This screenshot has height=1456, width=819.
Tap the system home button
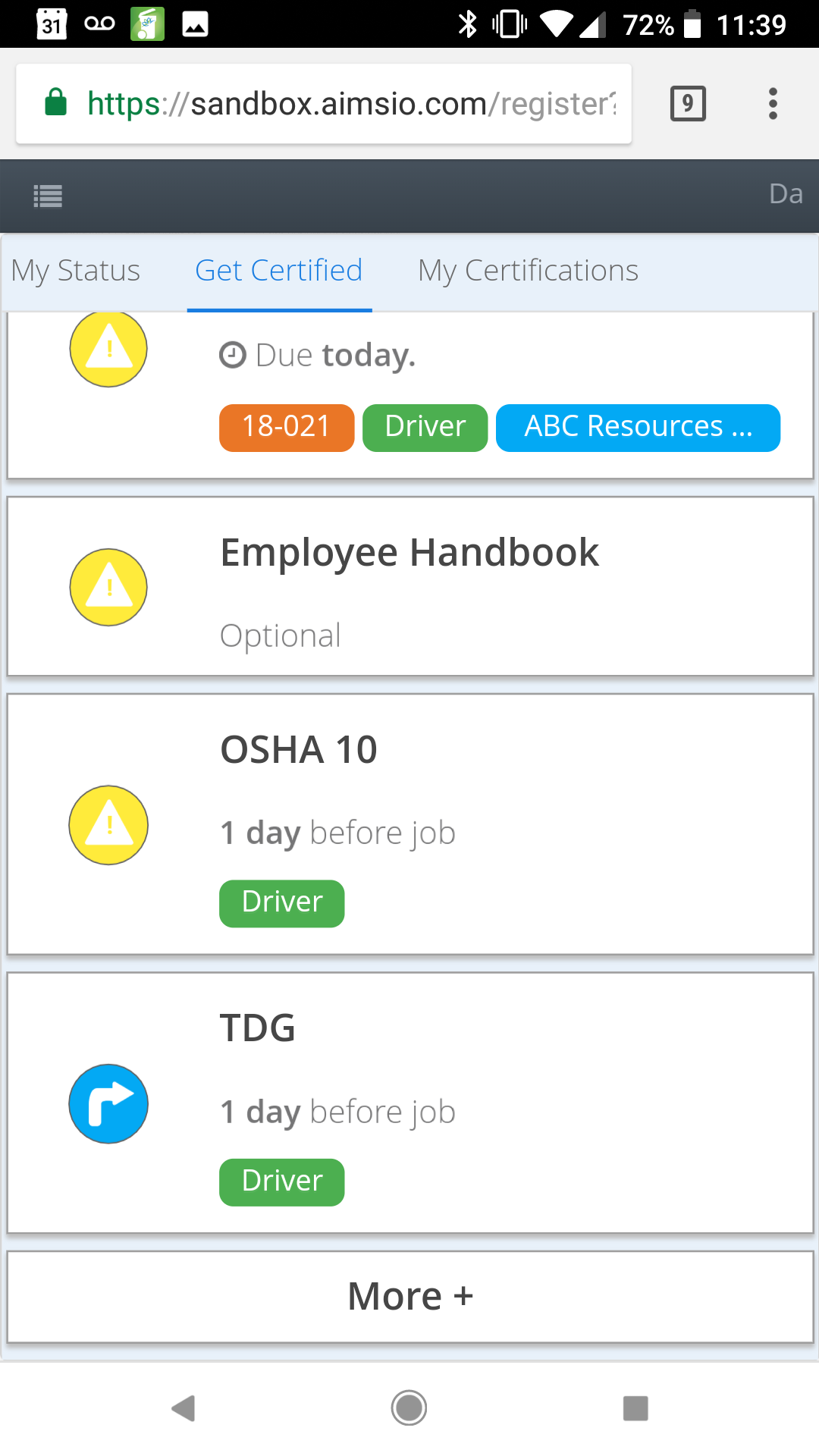(x=409, y=1408)
